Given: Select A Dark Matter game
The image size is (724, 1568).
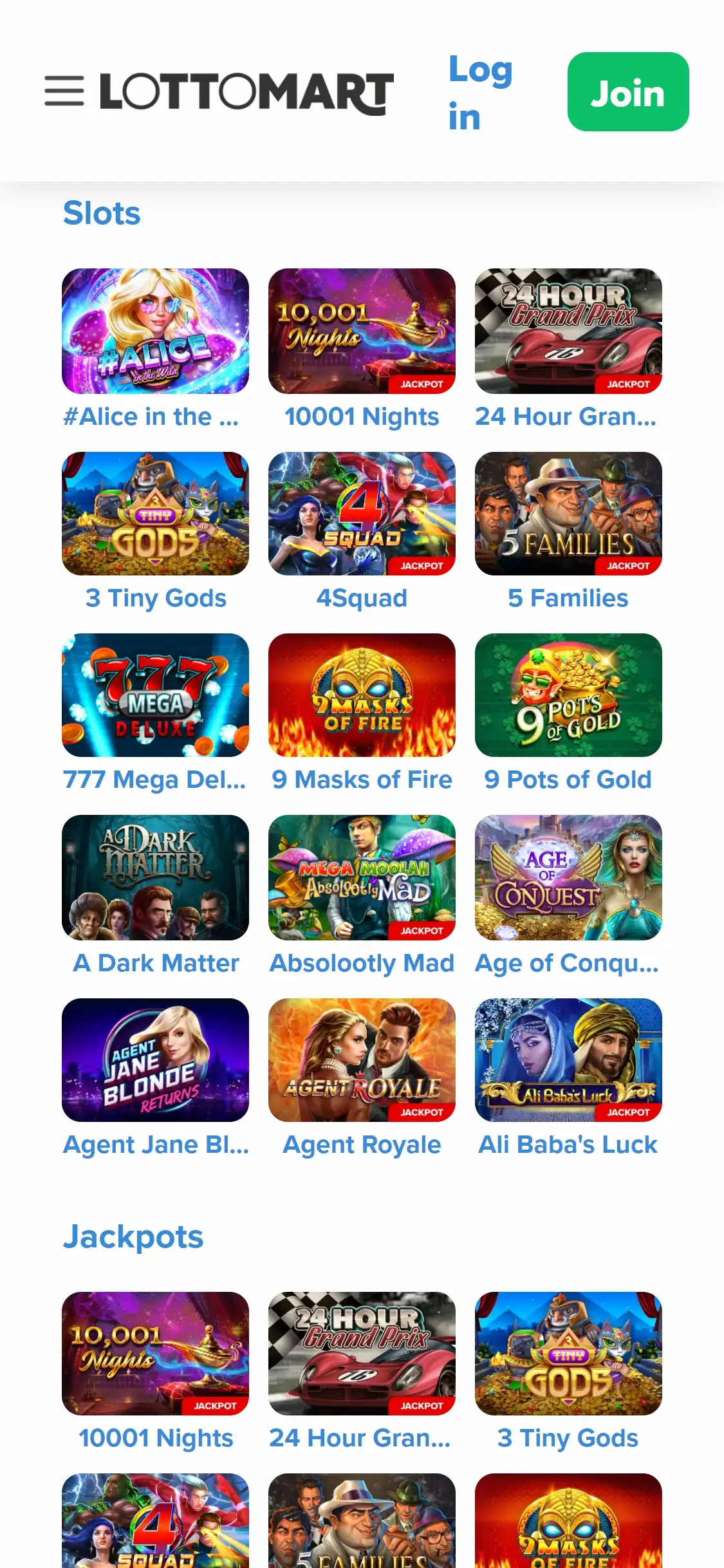Looking at the screenshot, I should coord(155,877).
